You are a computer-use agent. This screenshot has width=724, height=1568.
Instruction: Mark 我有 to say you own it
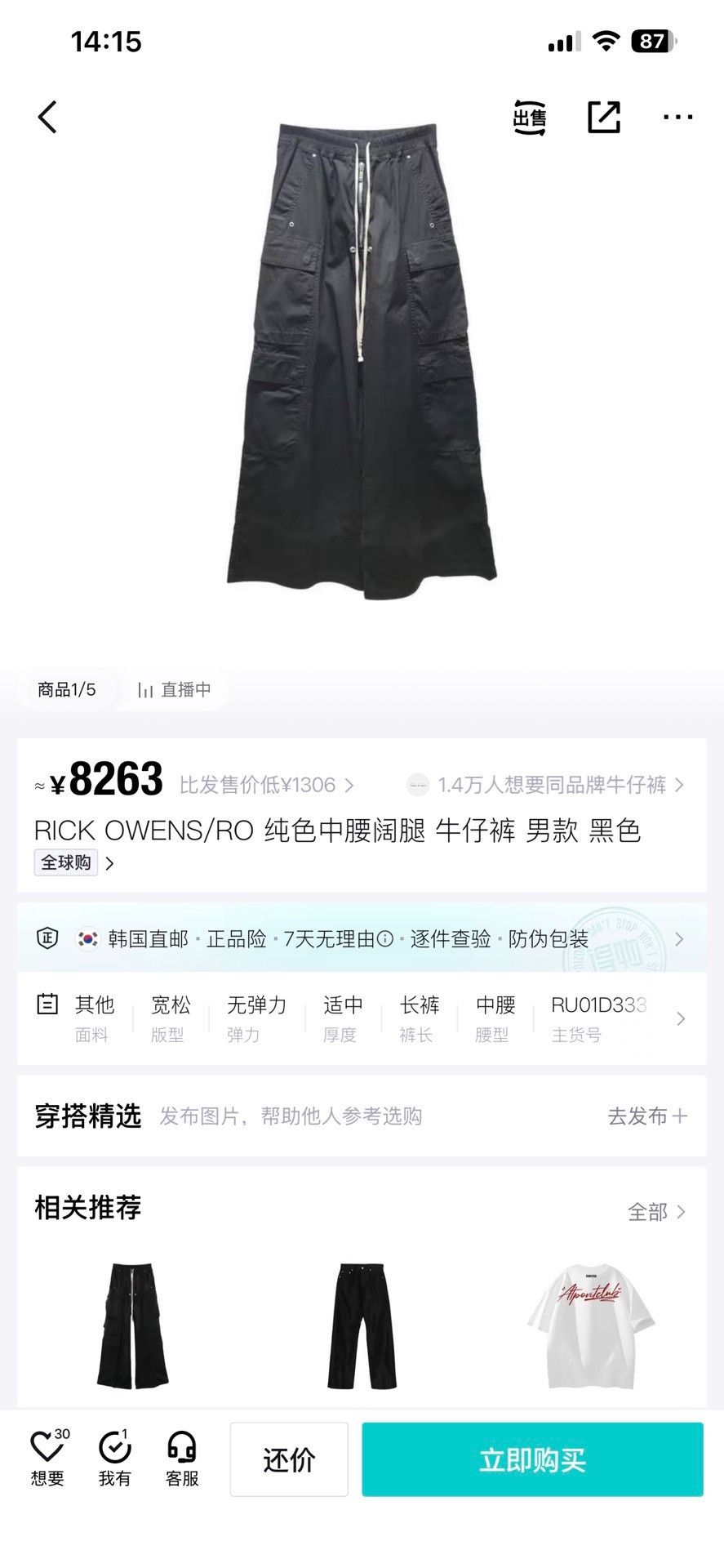(x=114, y=1459)
